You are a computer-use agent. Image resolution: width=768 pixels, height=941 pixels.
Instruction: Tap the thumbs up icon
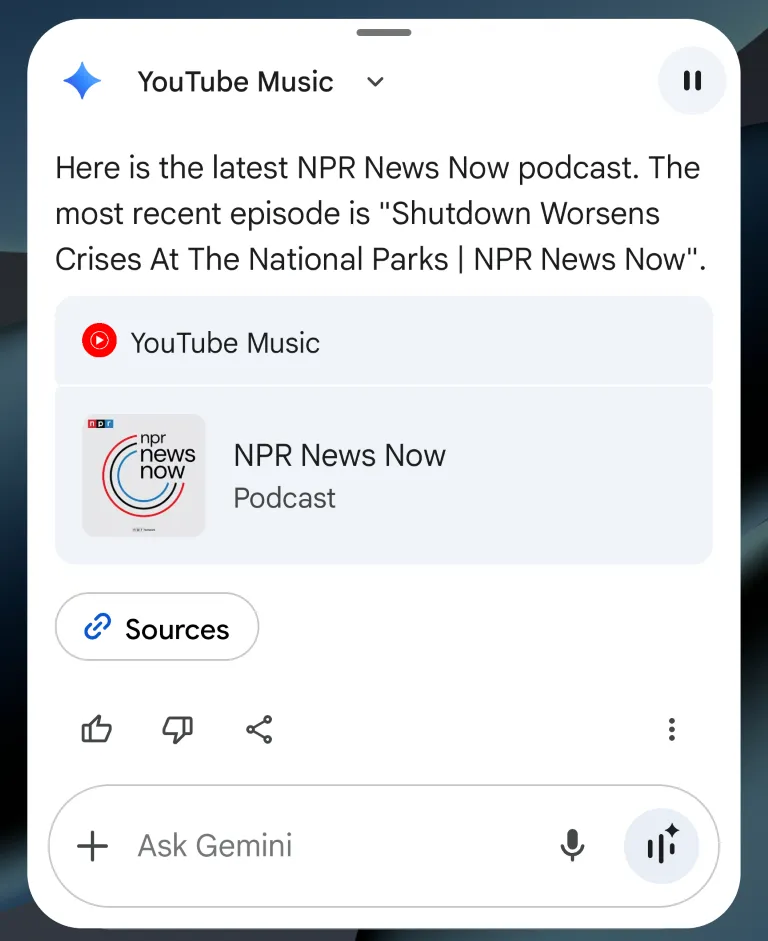[96, 729]
